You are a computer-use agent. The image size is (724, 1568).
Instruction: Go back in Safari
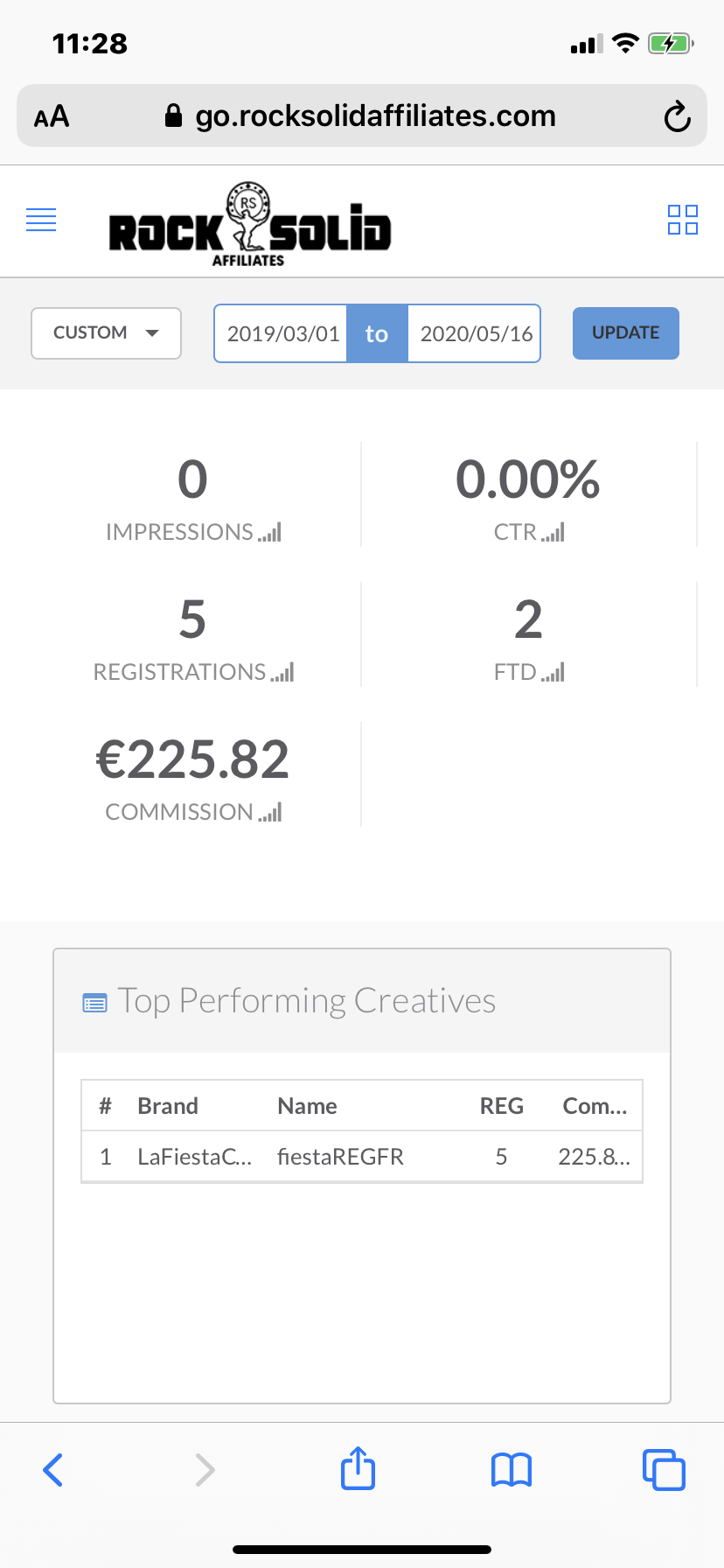(53, 1470)
